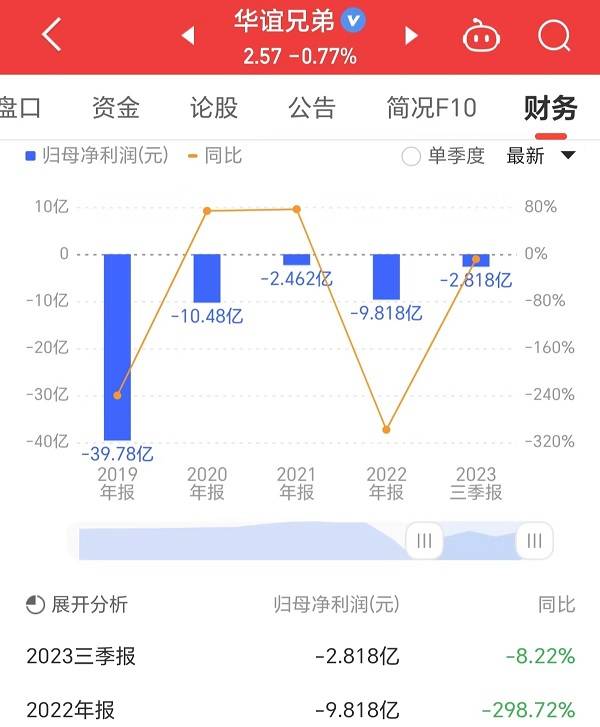600x727 pixels.
Task: Open the 2023三季报 row
Action: [300, 656]
